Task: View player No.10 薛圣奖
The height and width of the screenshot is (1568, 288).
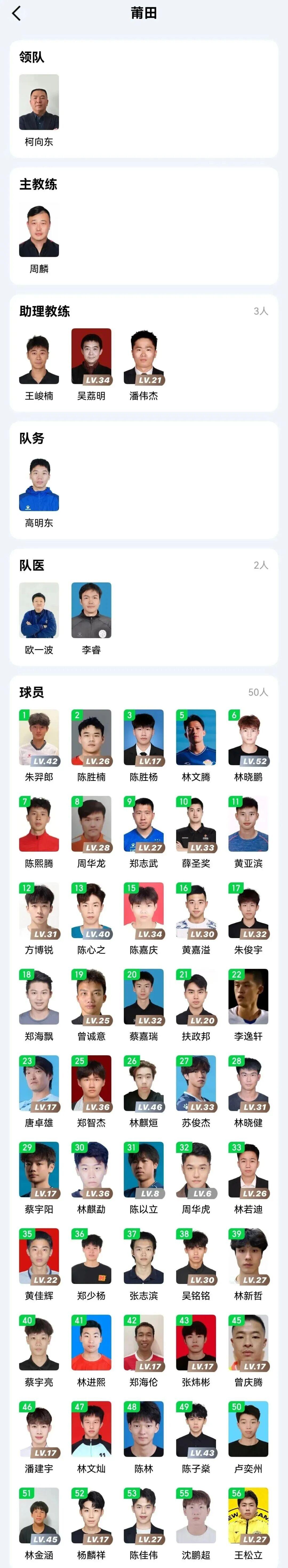Action: [196, 824]
